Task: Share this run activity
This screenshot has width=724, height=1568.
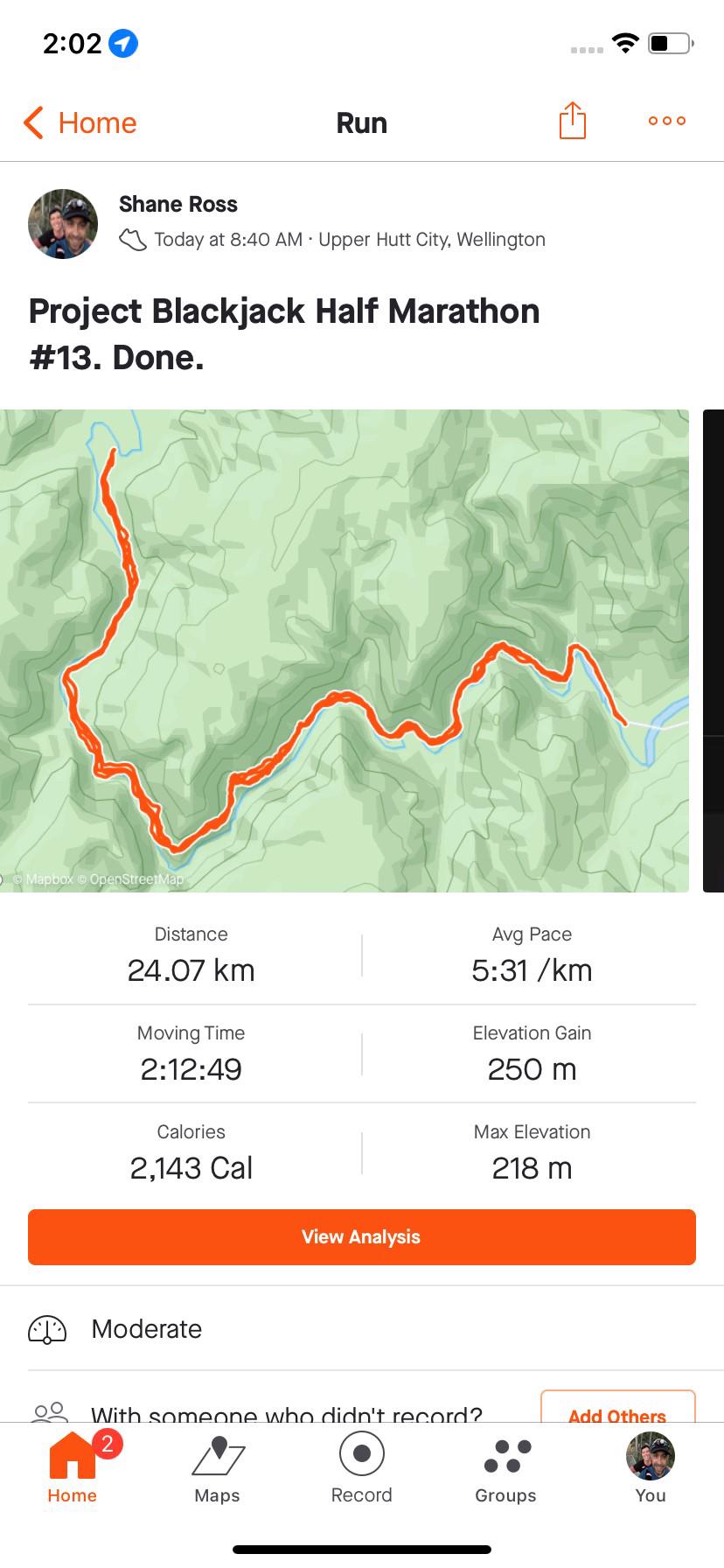Action: pyautogui.click(x=572, y=121)
